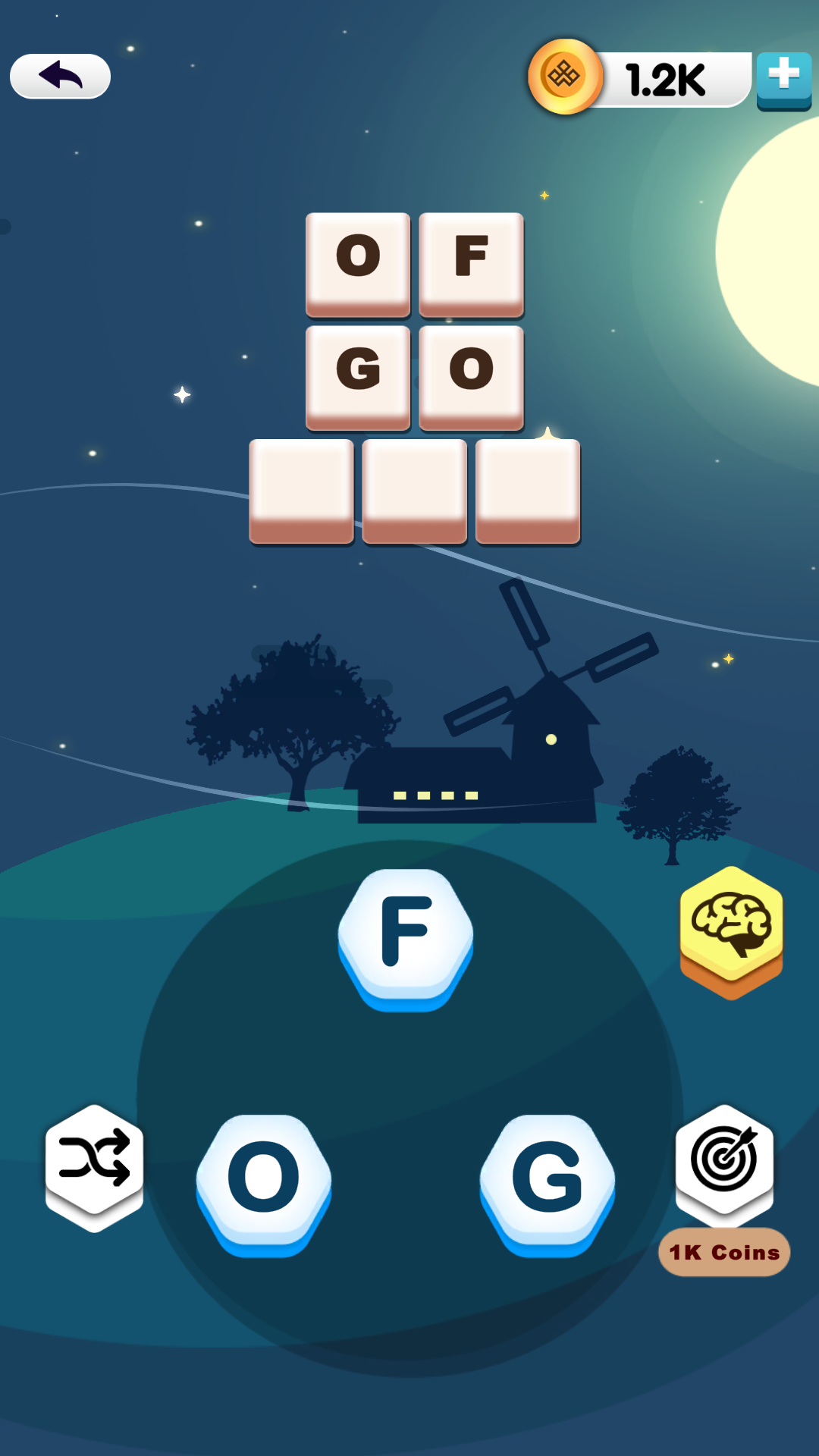The height and width of the screenshot is (1456, 819).
Task: Add more coins with the plus button
Action: 784,79
